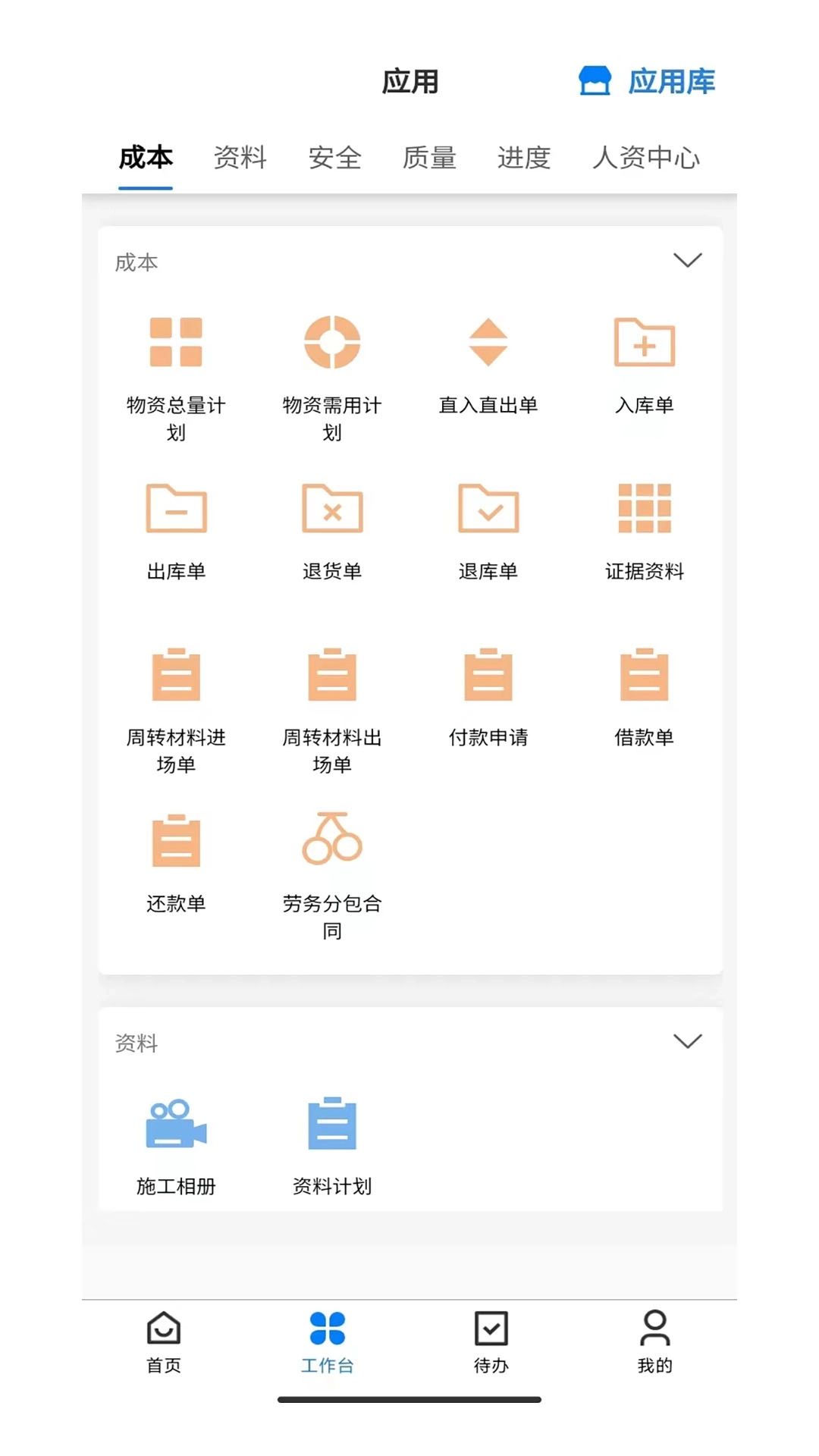Open the 物资总量计划 icon

click(175, 343)
